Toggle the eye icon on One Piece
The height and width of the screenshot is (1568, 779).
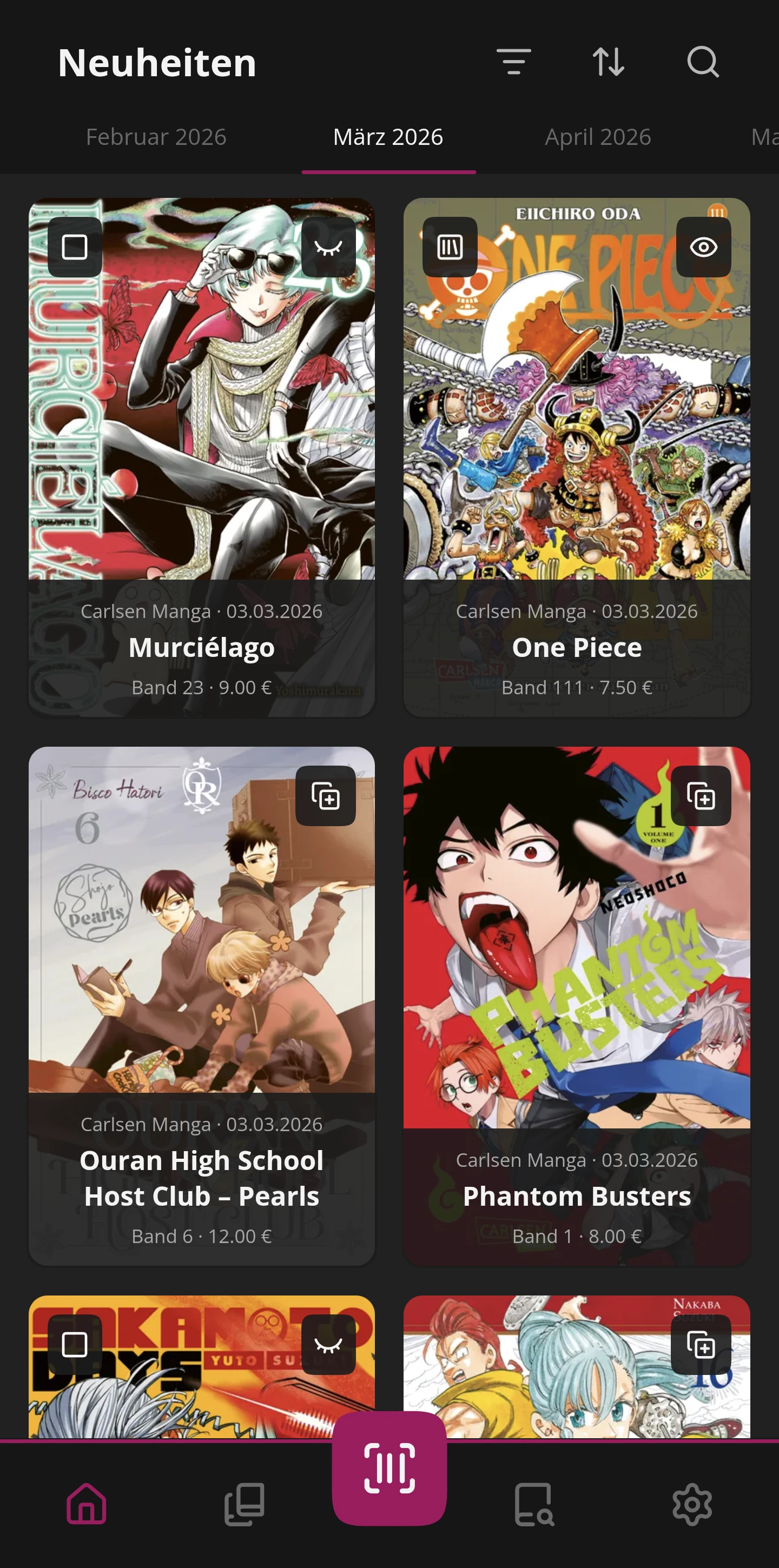[x=703, y=247]
